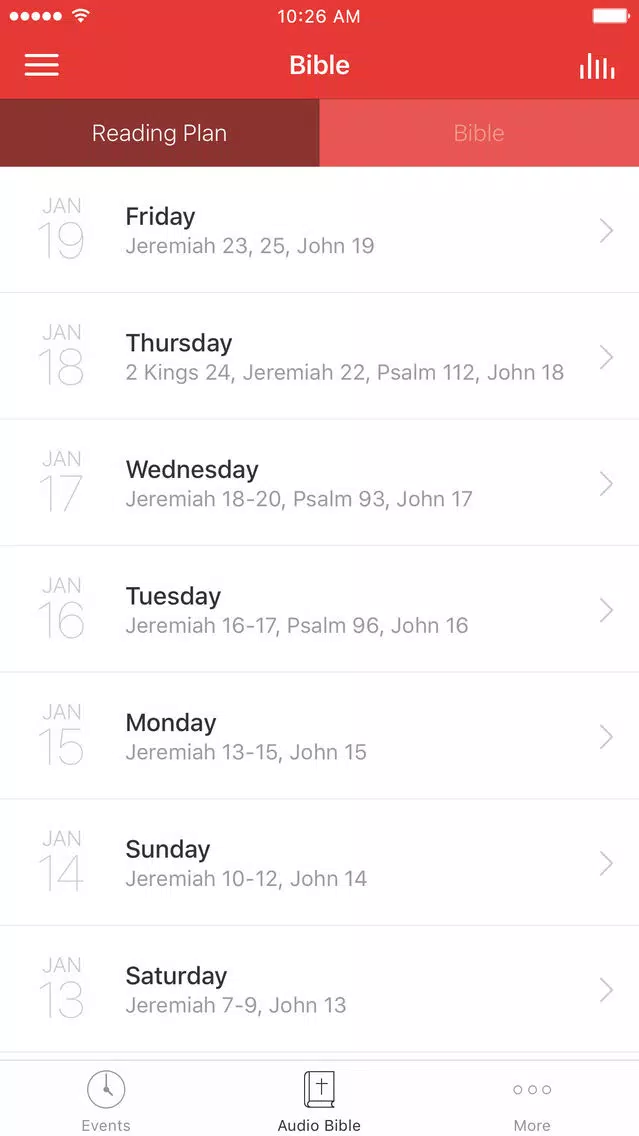
Task: Open the reading stats bar chart icon
Action: coord(597,66)
